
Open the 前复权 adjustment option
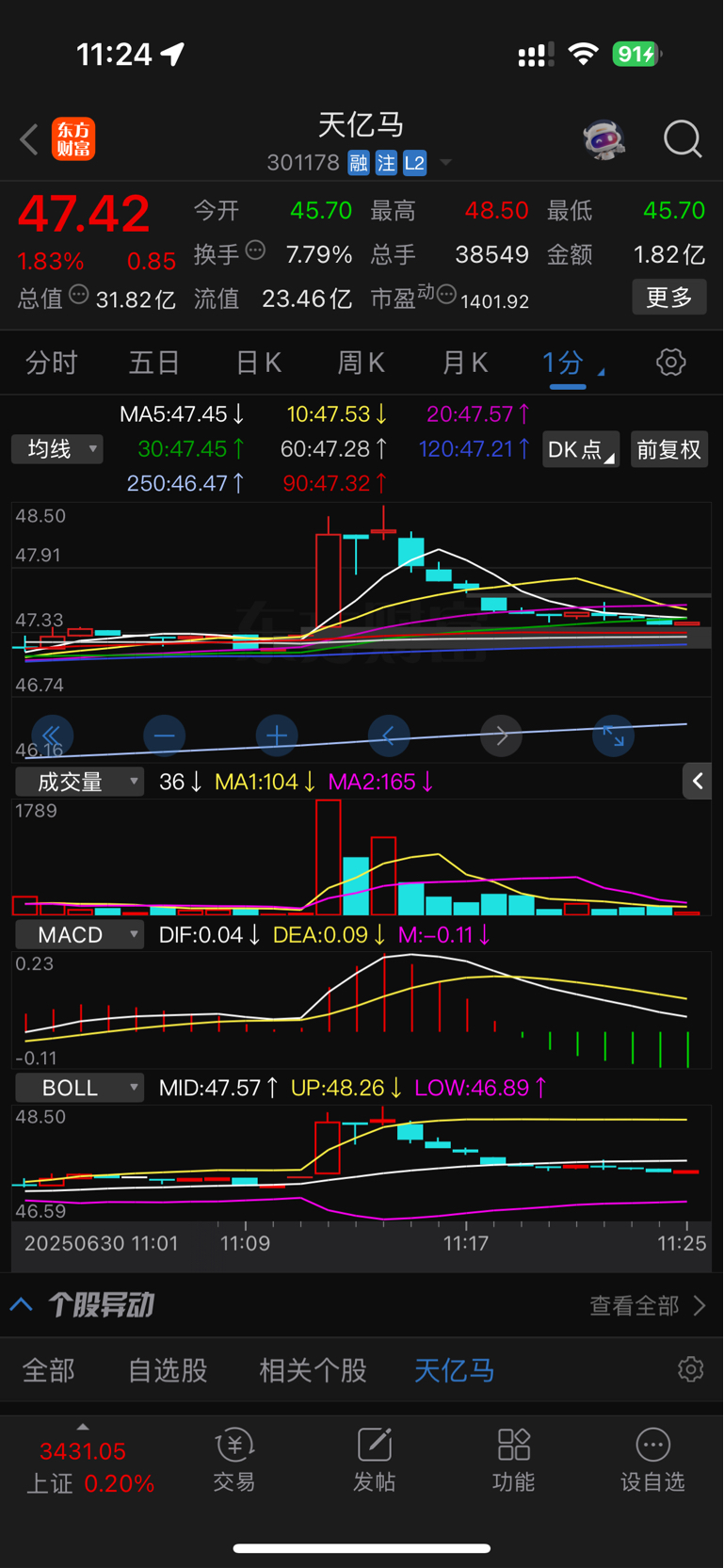668,449
